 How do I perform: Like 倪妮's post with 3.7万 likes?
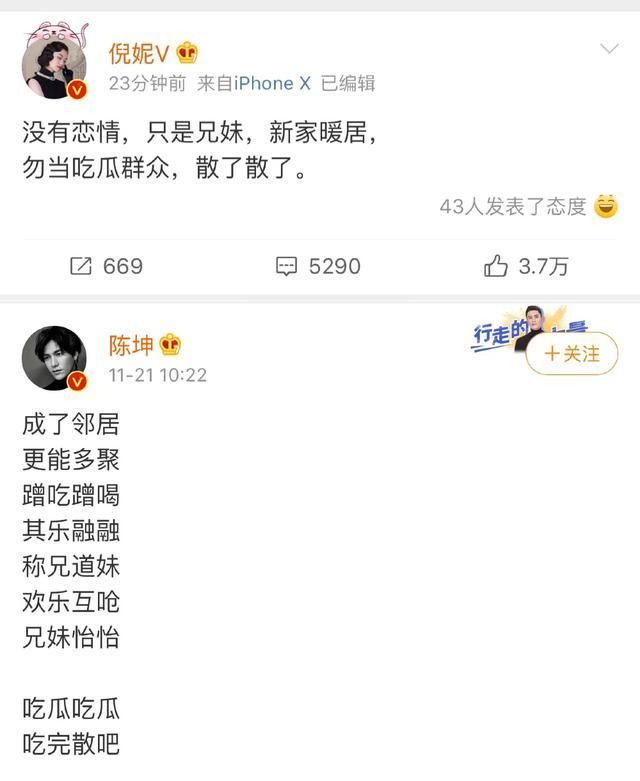(x=526, y=266)
